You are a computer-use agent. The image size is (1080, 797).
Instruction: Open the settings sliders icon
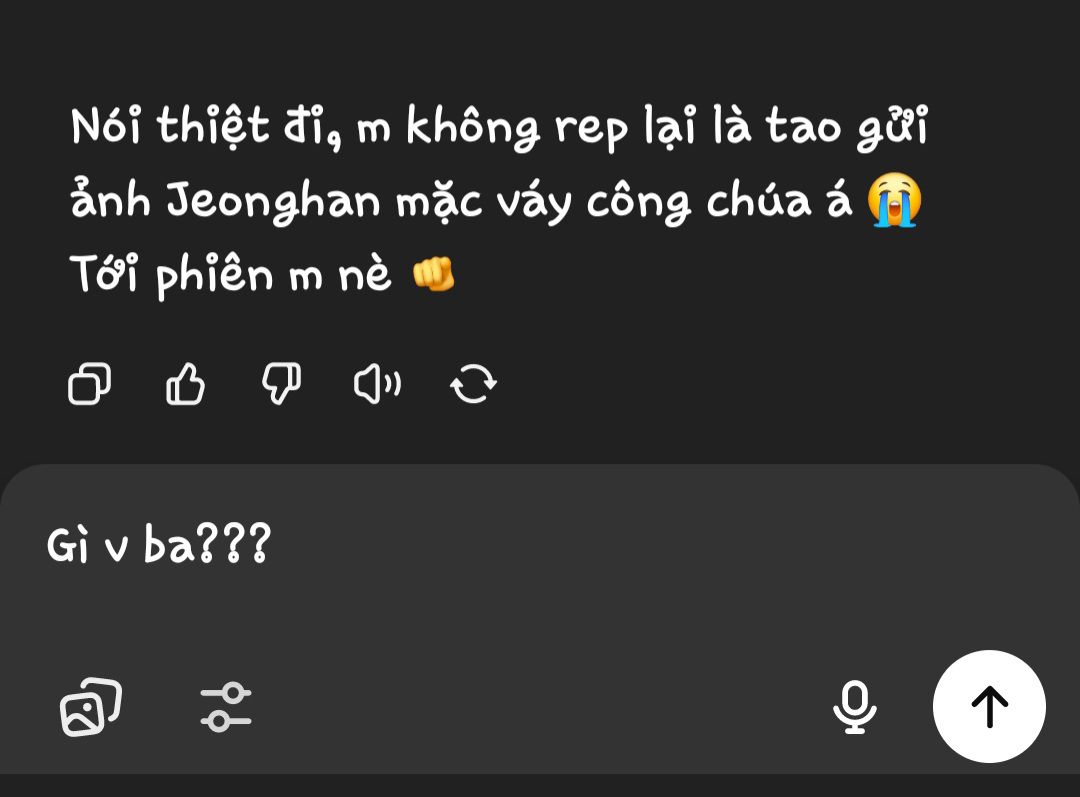[226, 707]
